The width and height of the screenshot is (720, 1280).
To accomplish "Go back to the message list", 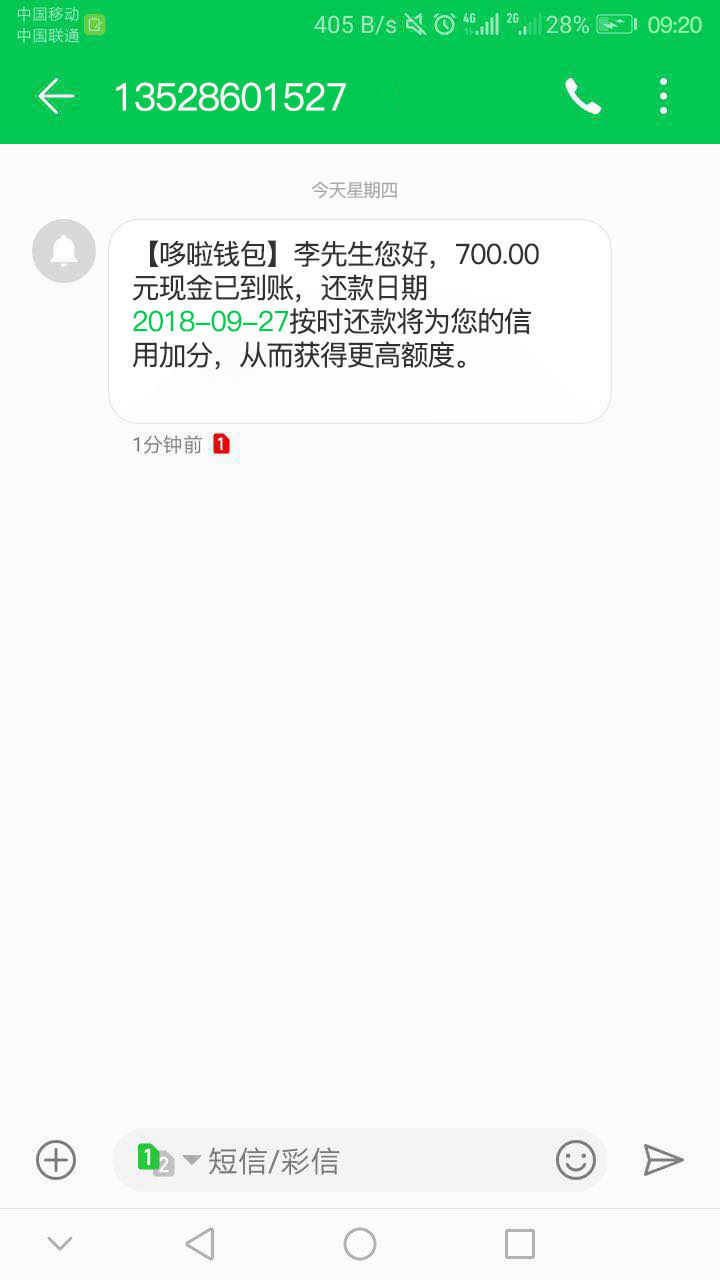I will point(56,97).
